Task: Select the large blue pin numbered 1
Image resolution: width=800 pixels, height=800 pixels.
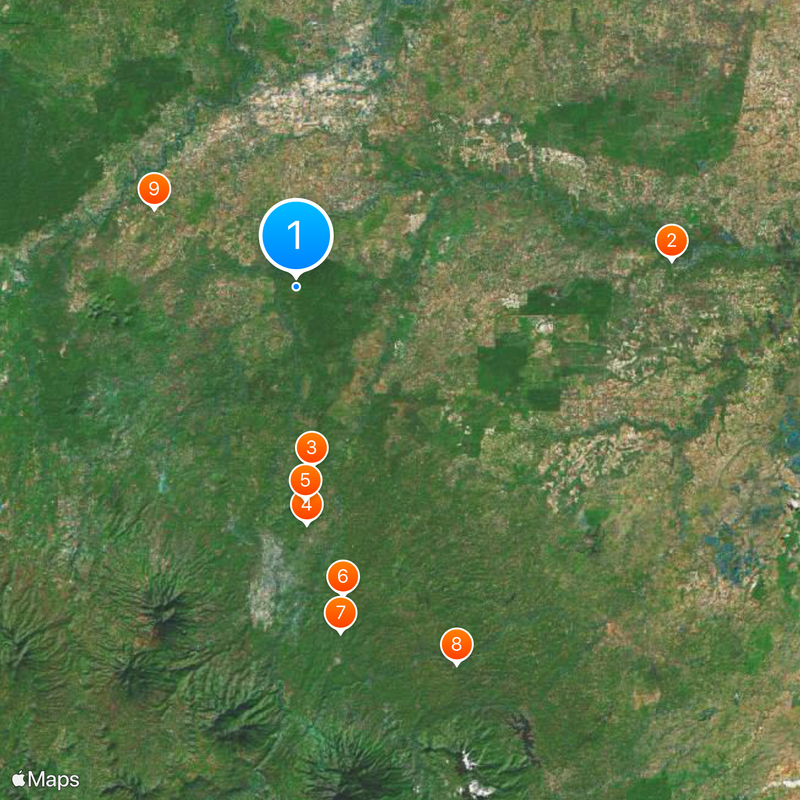Action: coord(295,236)
